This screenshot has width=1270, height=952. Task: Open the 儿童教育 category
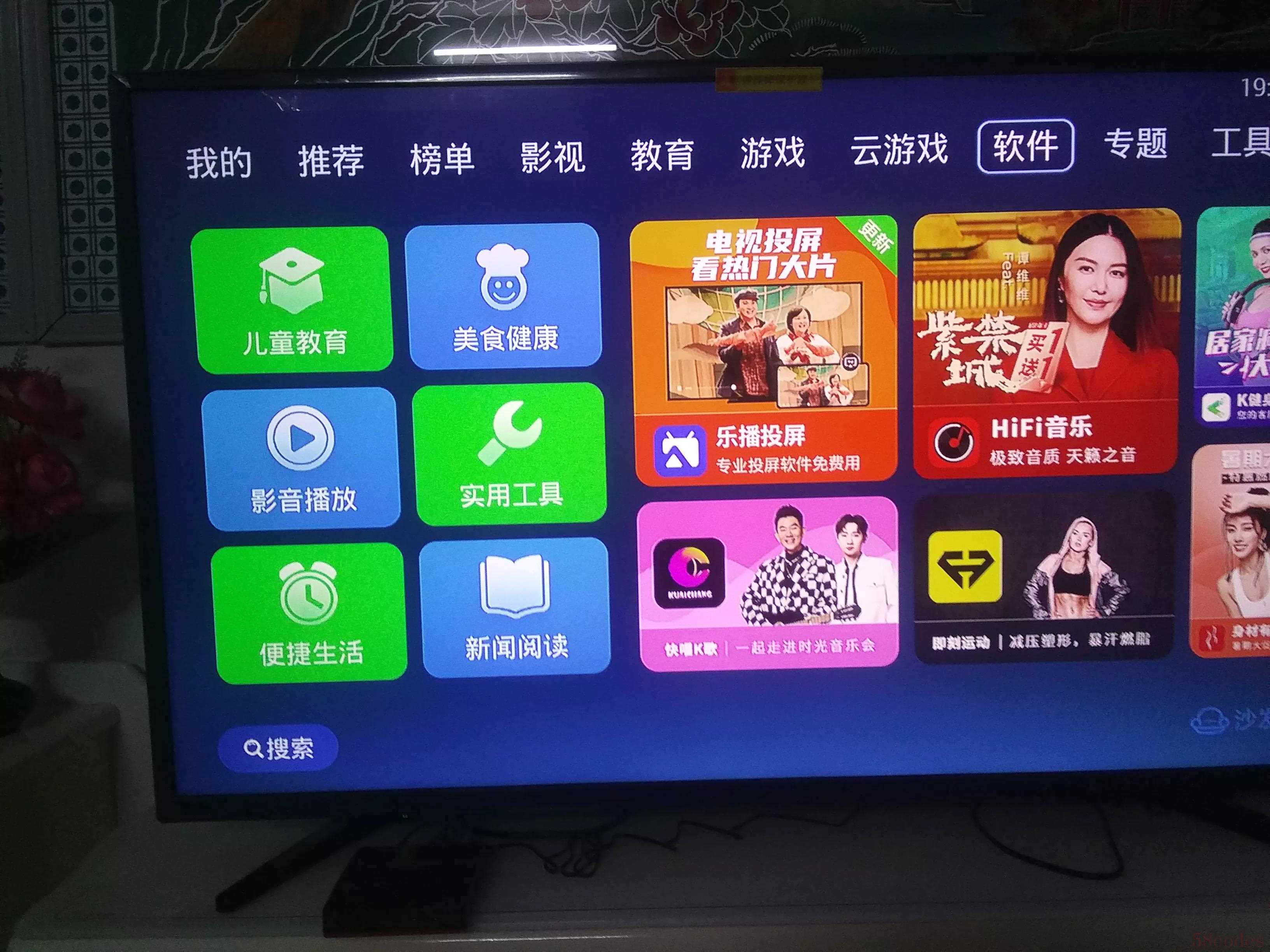point(293,299)
